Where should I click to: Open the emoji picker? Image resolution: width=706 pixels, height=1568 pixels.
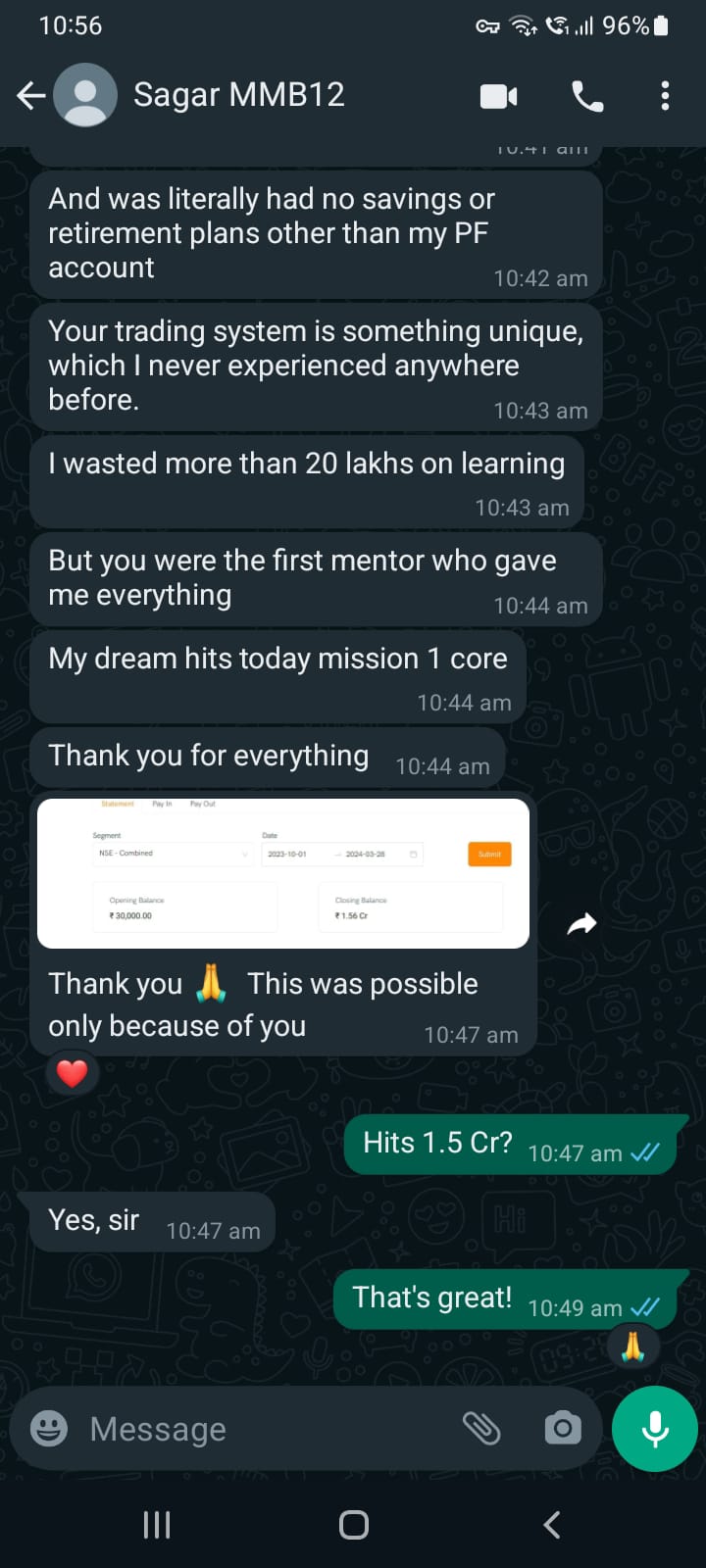click(x=49, y=1429)
